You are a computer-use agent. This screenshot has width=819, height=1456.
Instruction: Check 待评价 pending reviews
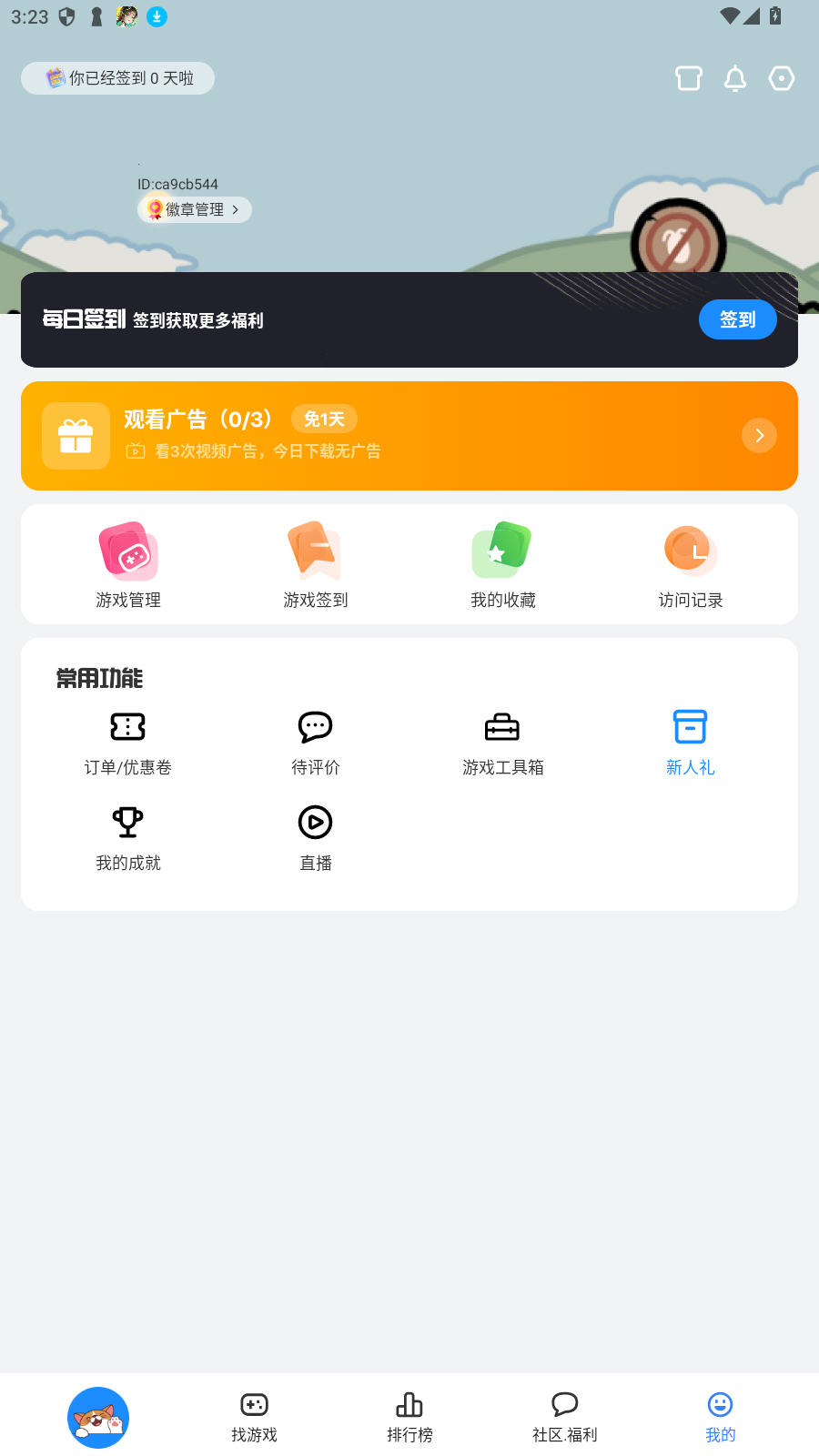(315, 741)
